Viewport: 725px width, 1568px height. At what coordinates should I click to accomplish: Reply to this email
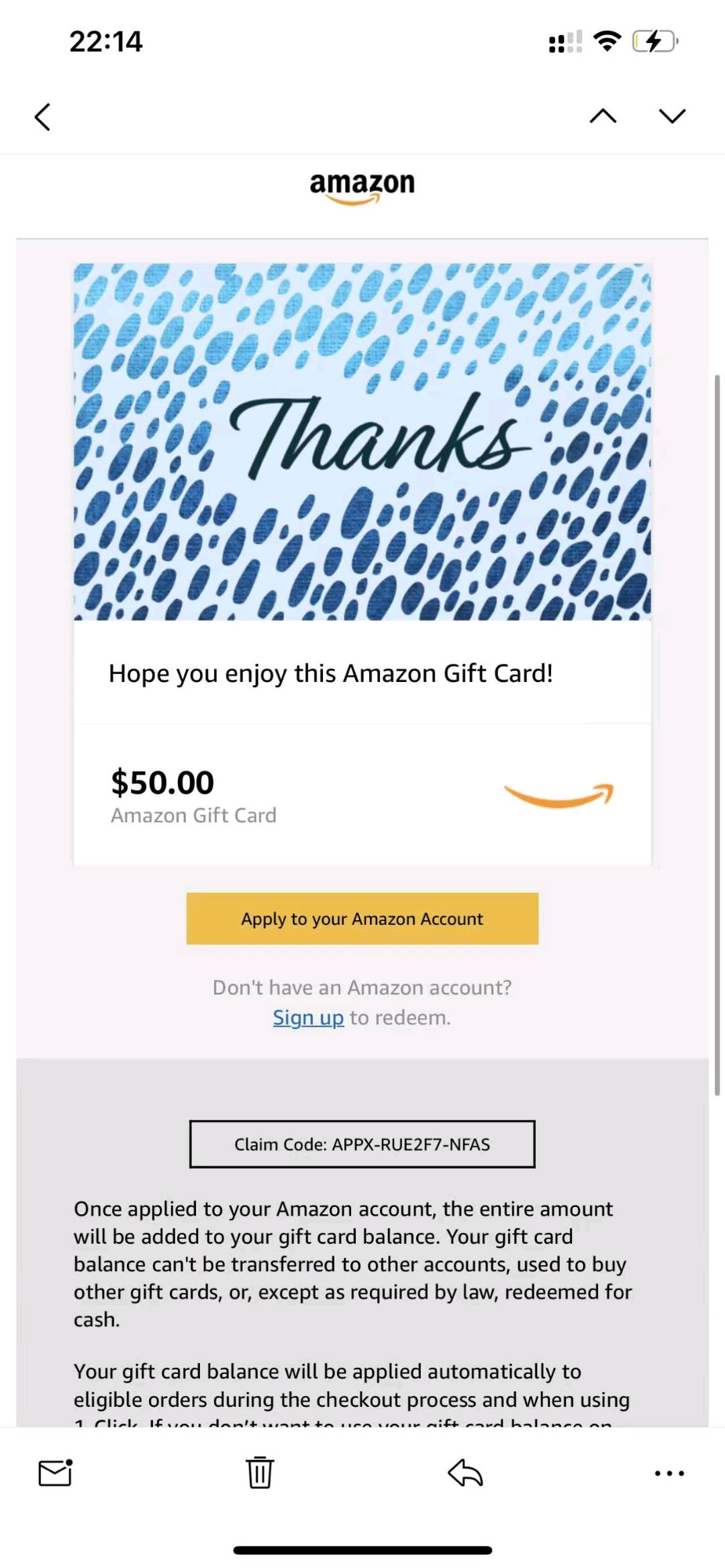pos(465,1473)
